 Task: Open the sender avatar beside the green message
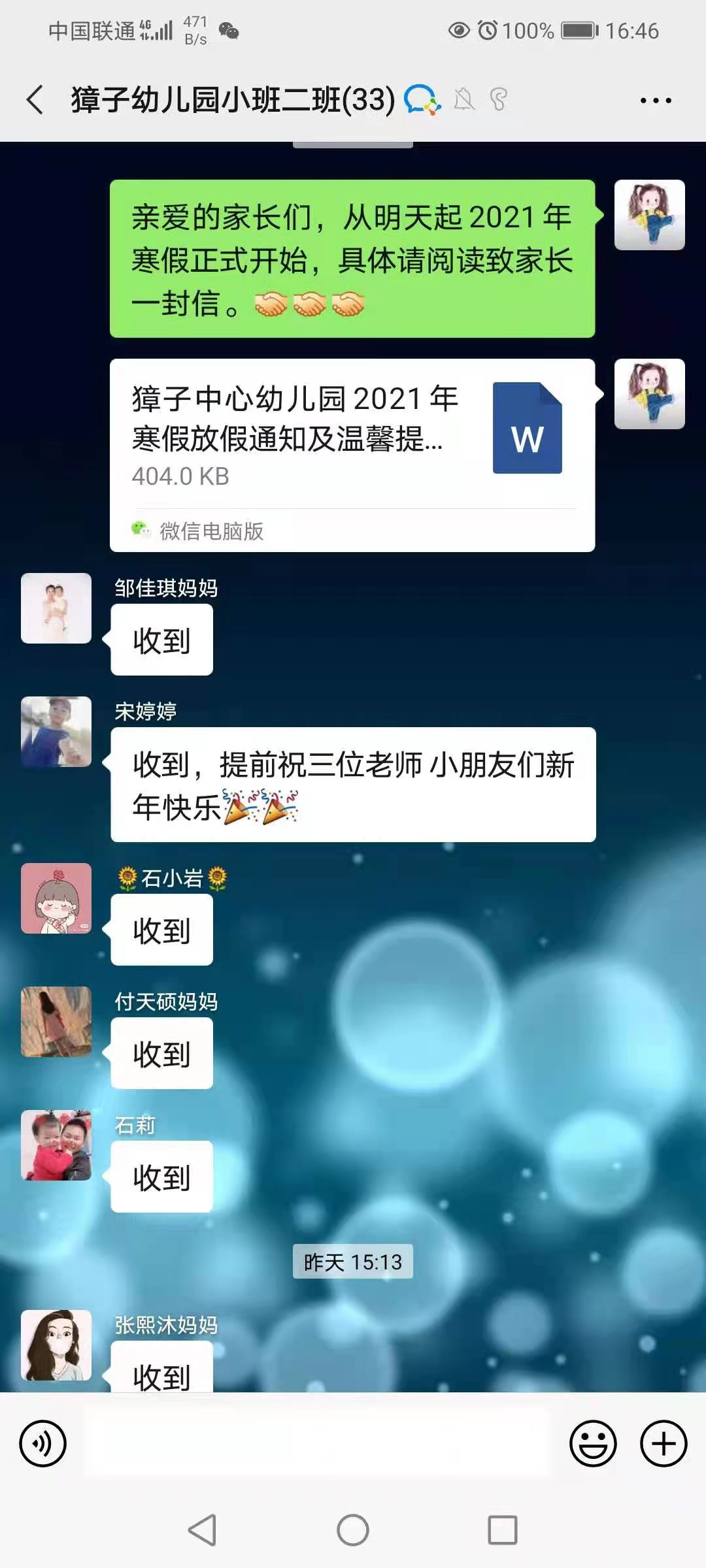649,215
